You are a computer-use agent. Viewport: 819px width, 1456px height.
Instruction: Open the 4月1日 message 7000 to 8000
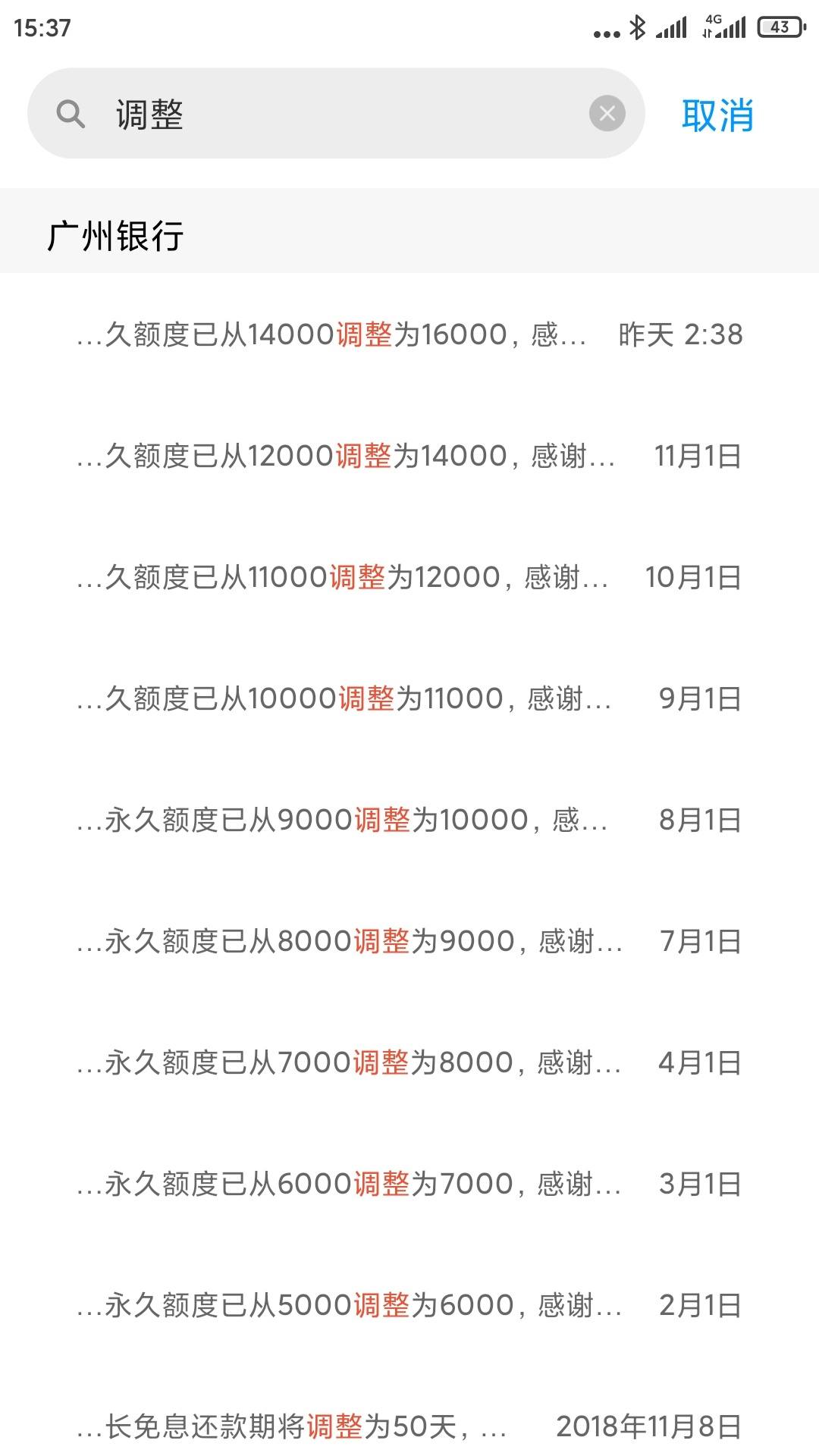coord(409,1062)
